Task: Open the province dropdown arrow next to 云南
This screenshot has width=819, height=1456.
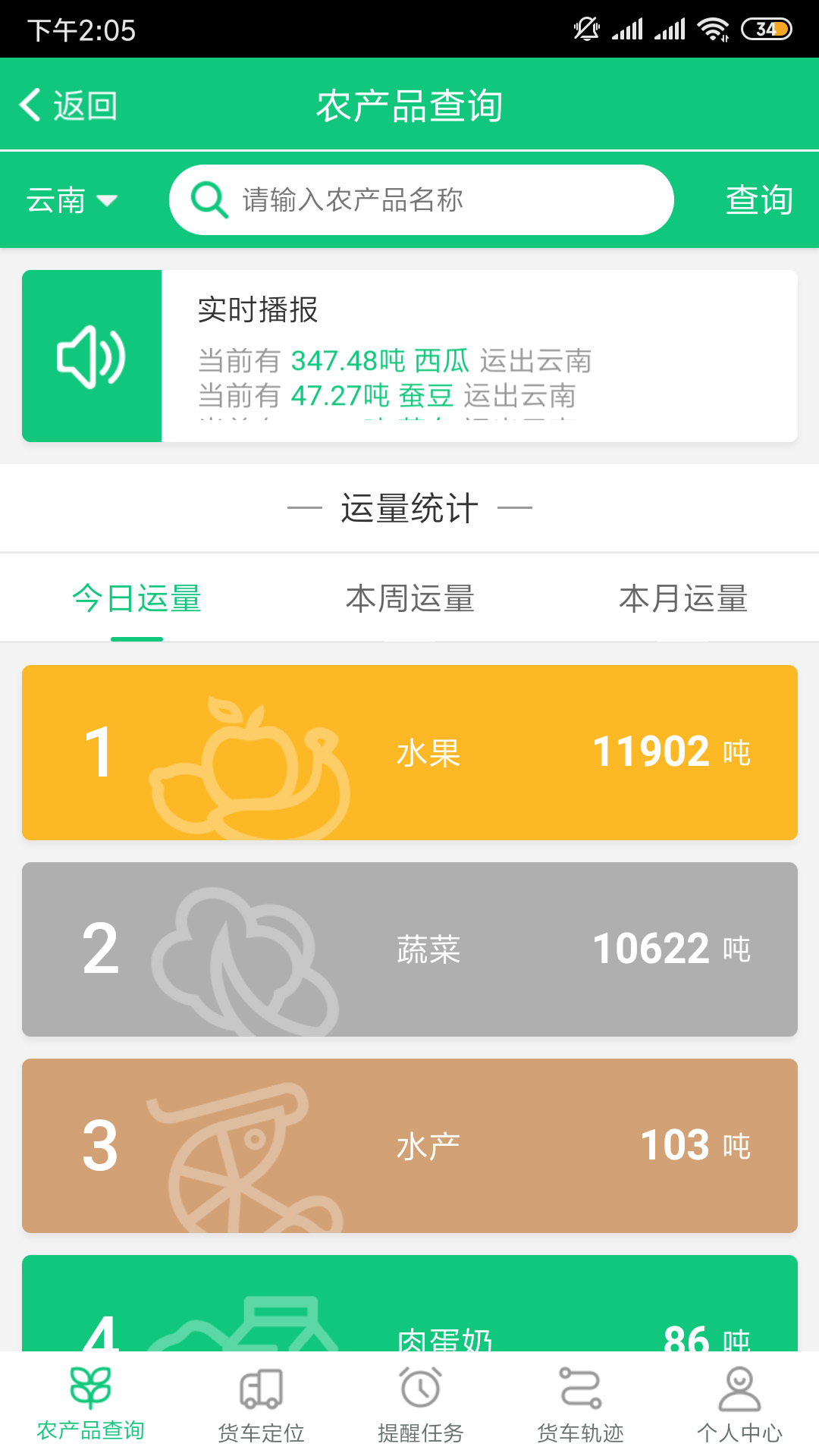Action: click(108, 201)
